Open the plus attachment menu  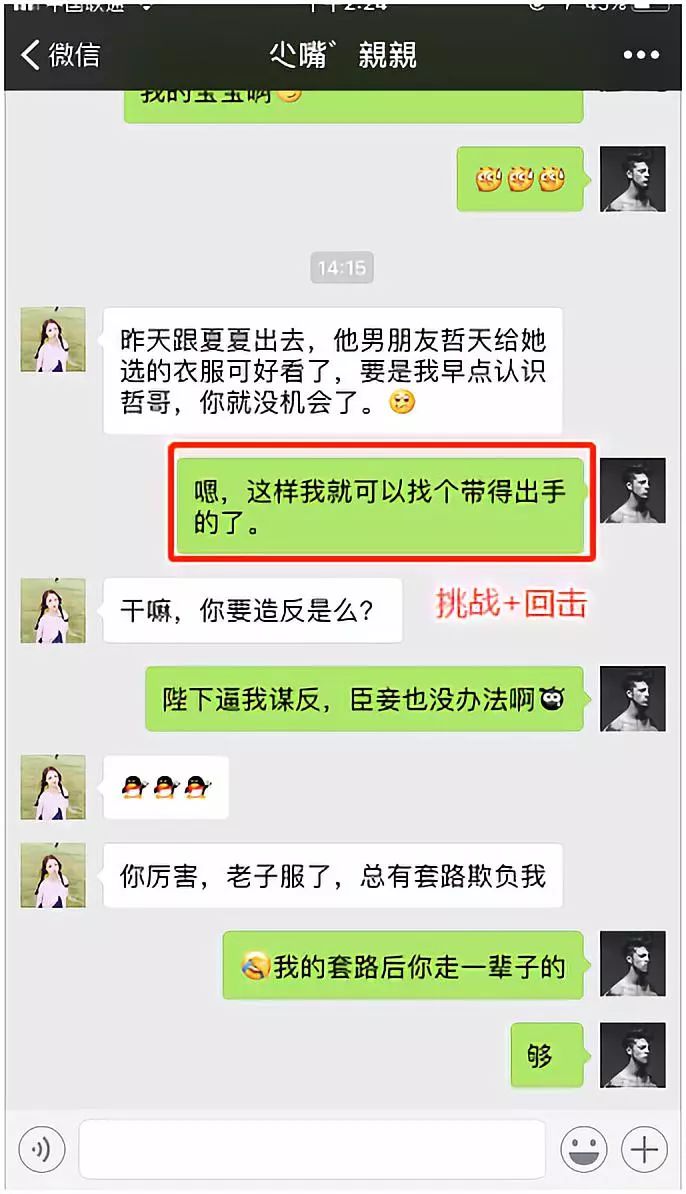tap(645, 1148)
